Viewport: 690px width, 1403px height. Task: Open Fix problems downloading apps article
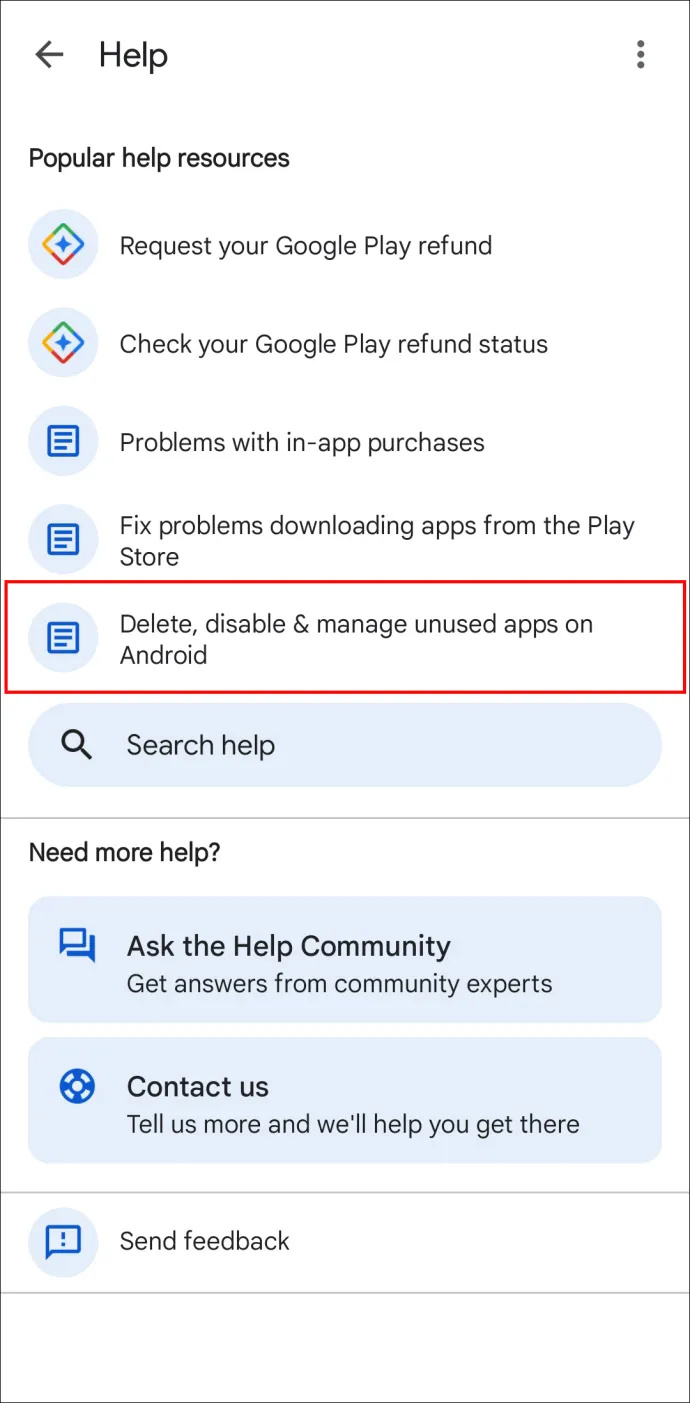[x=345, y=541]
